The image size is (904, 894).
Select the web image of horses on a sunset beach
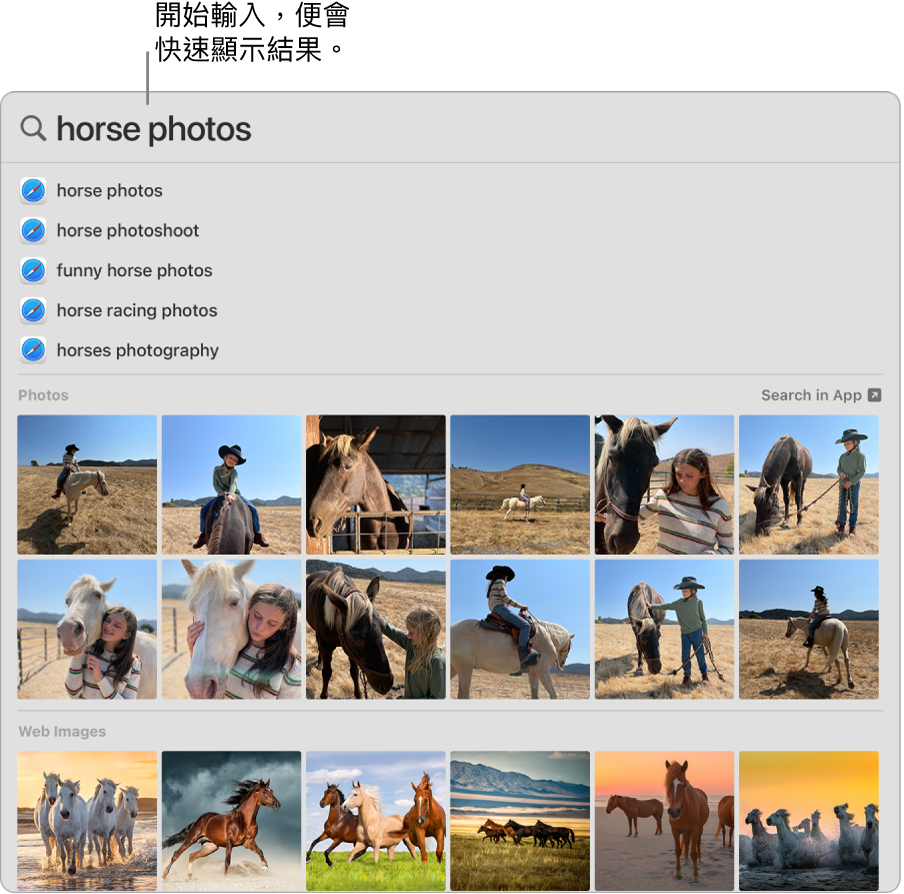[x=663, y=820]
